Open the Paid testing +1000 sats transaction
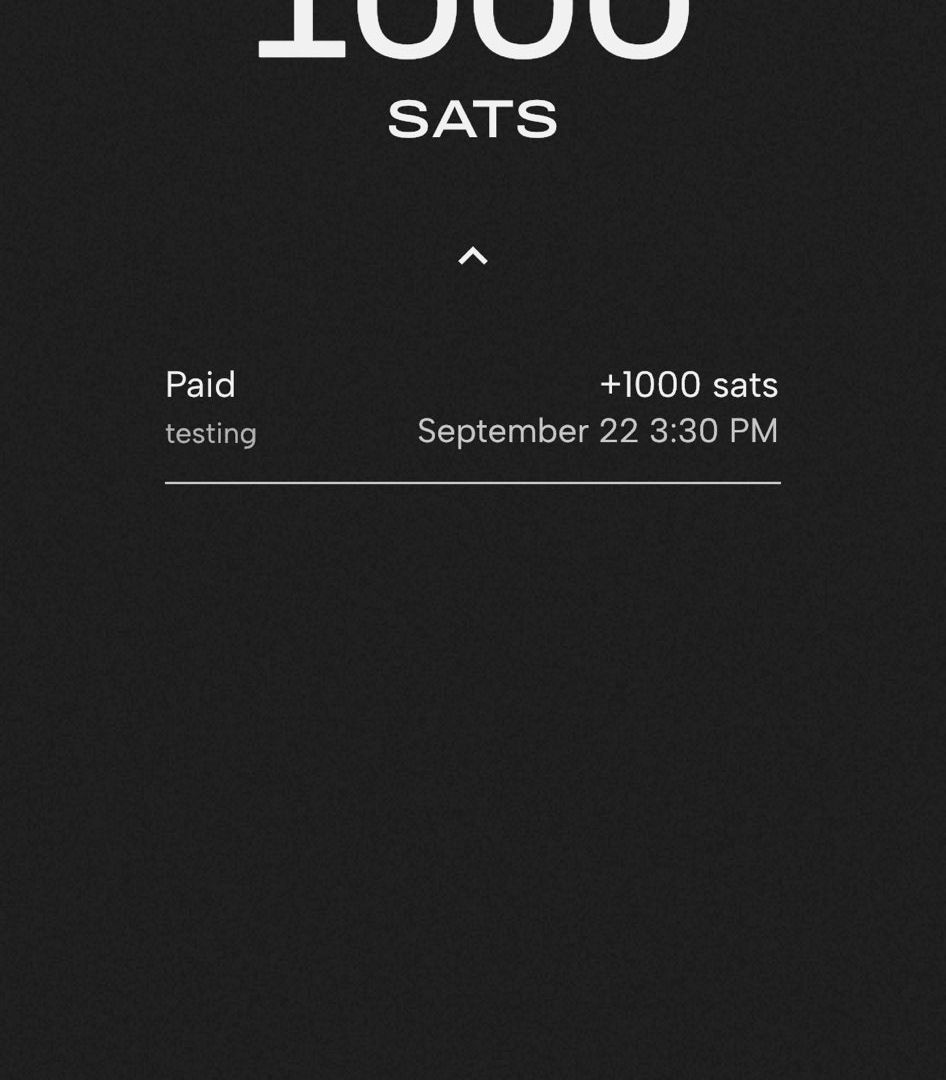This screenshot has height=1080, width=946. click(472, 408)
